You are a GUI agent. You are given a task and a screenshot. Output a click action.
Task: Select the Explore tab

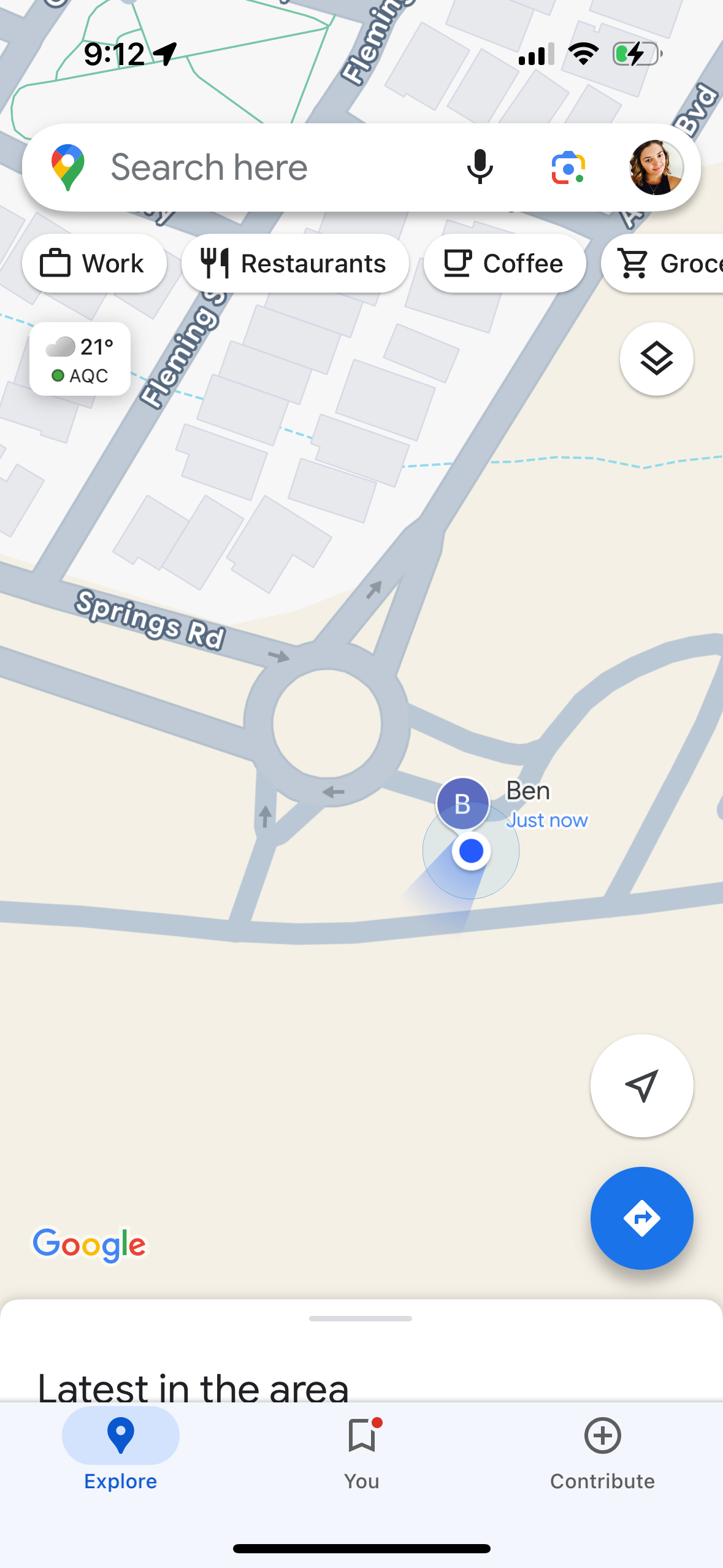tap(121, 1453)
